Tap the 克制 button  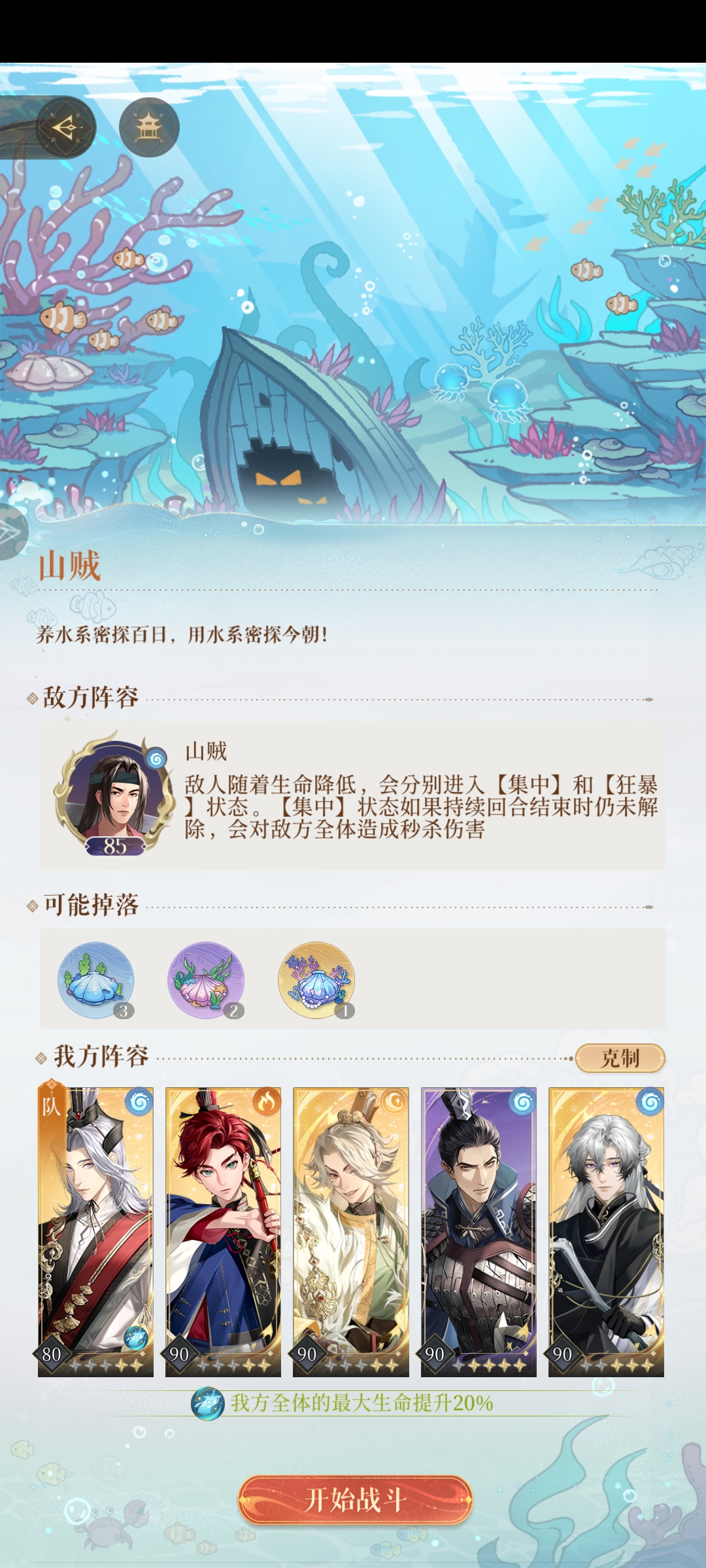tap(620, 1058)
